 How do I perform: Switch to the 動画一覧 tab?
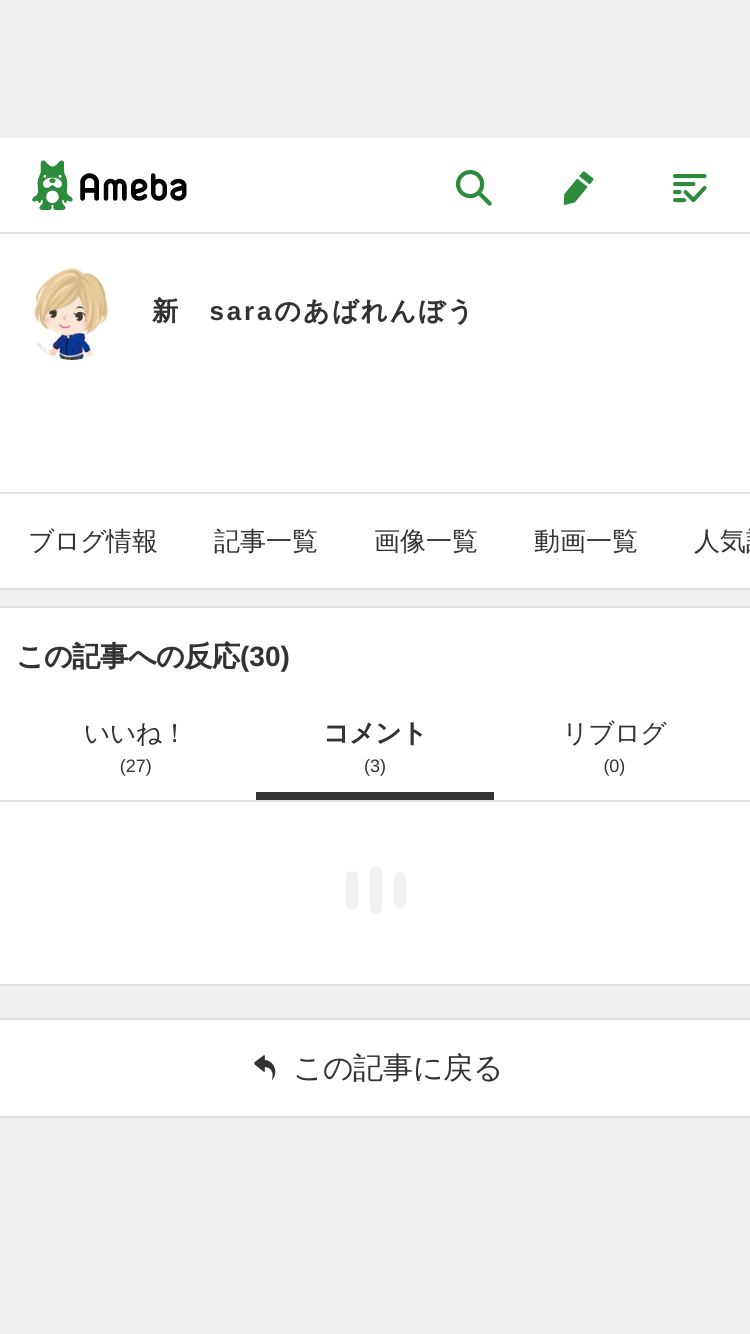[586, 541]
